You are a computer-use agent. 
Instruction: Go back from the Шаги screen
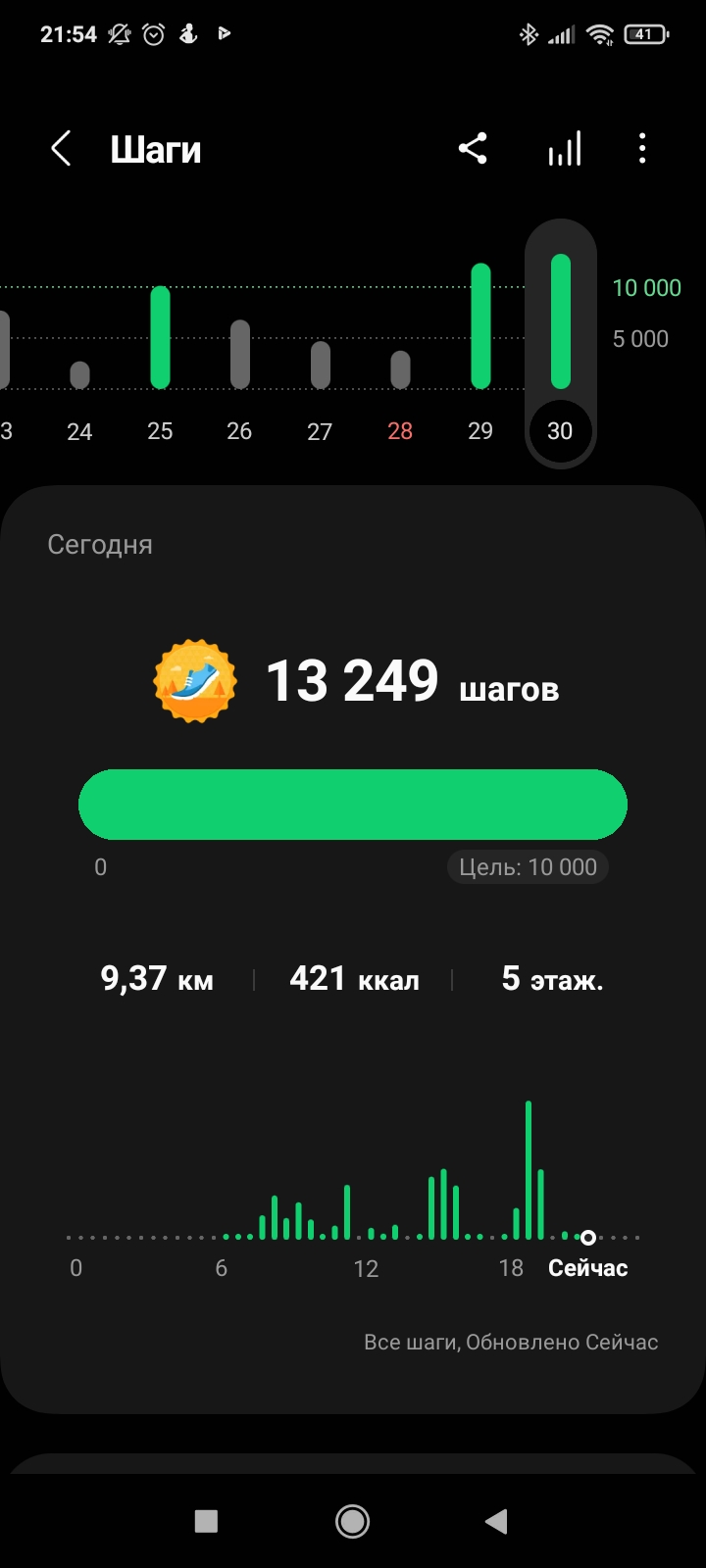61,150
